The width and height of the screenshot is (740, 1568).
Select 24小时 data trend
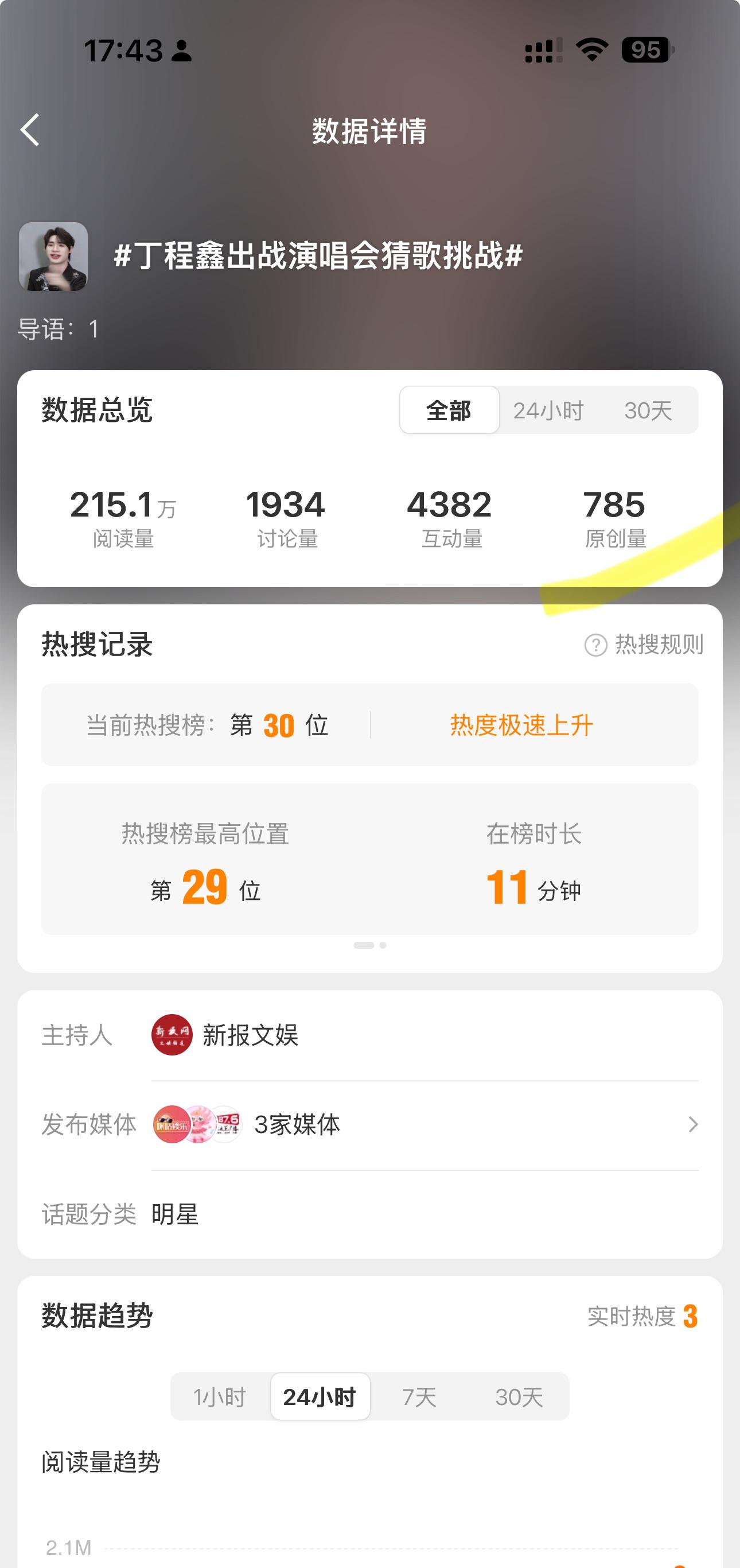(x=320, y=1397)
